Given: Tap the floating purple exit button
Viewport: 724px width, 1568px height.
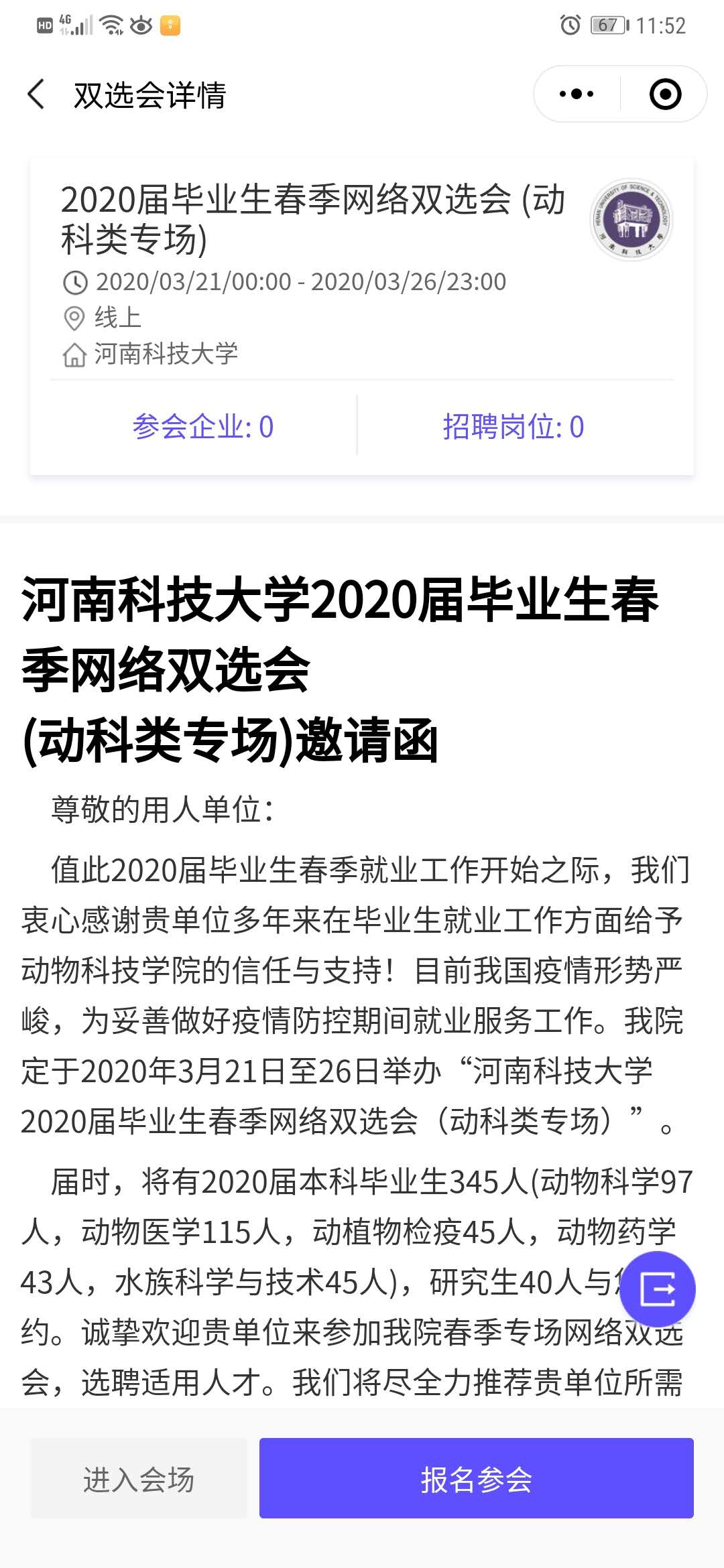Looking at the screenshot, I should click(657, 1289).
